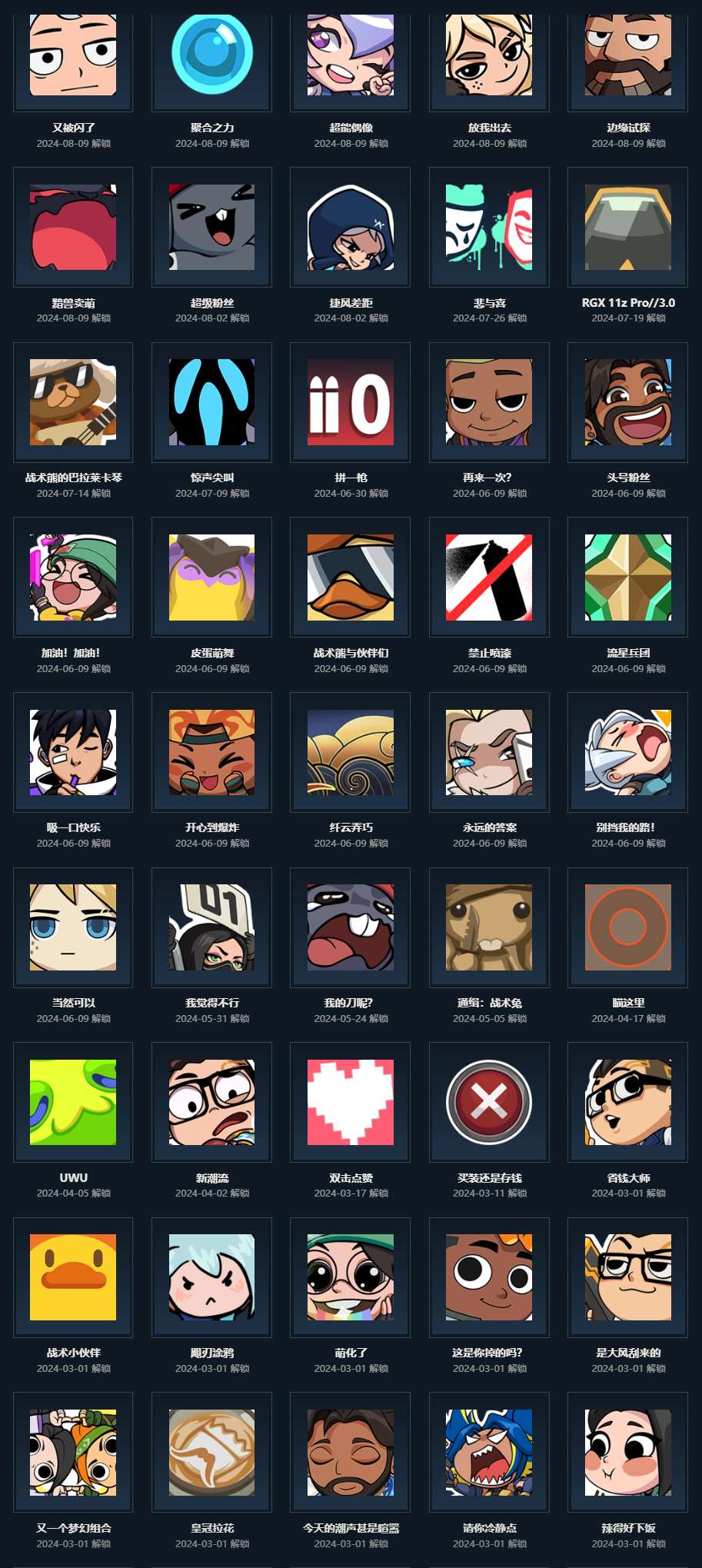
Task: Open the 又被闪了 spray tile
Action: [73, 54]
